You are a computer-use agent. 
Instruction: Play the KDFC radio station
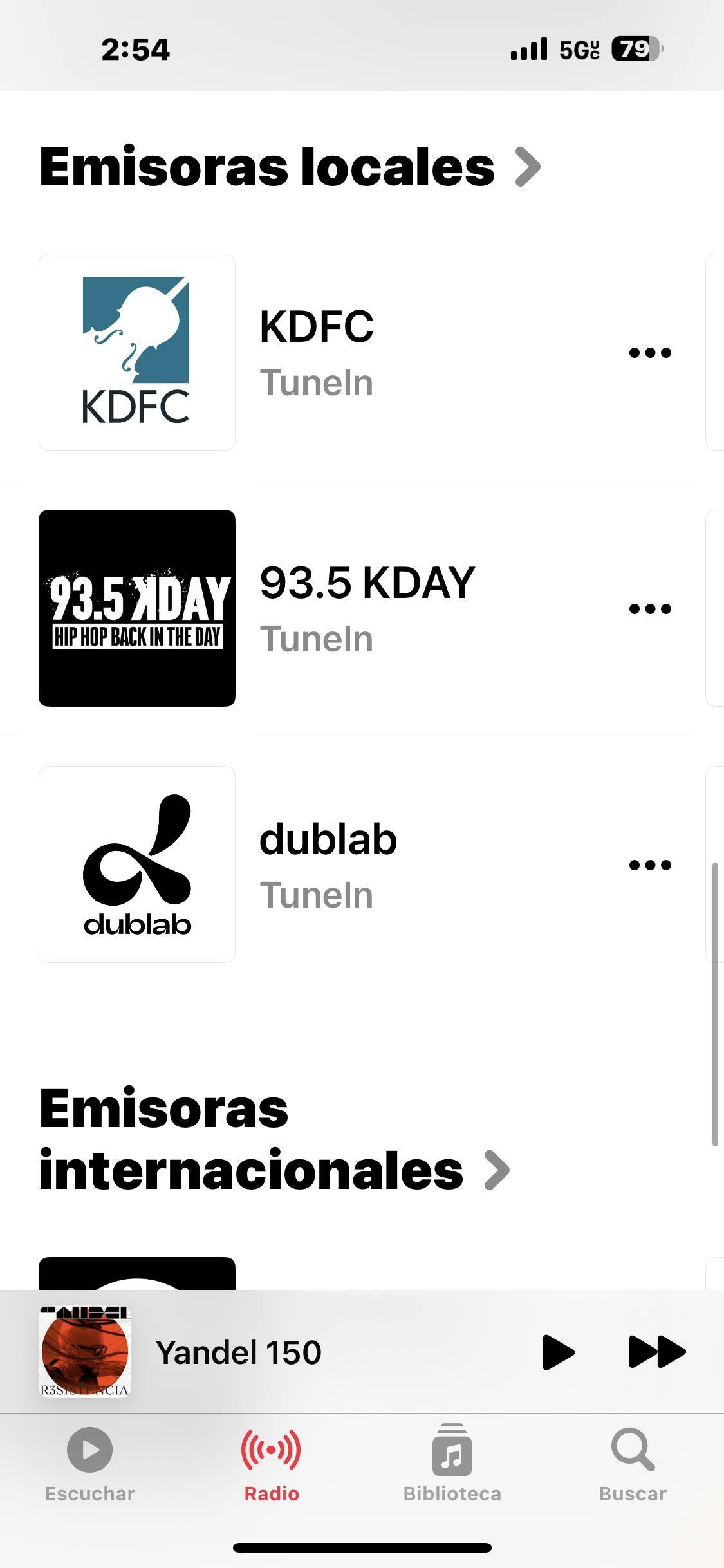(x=137, y=352)
